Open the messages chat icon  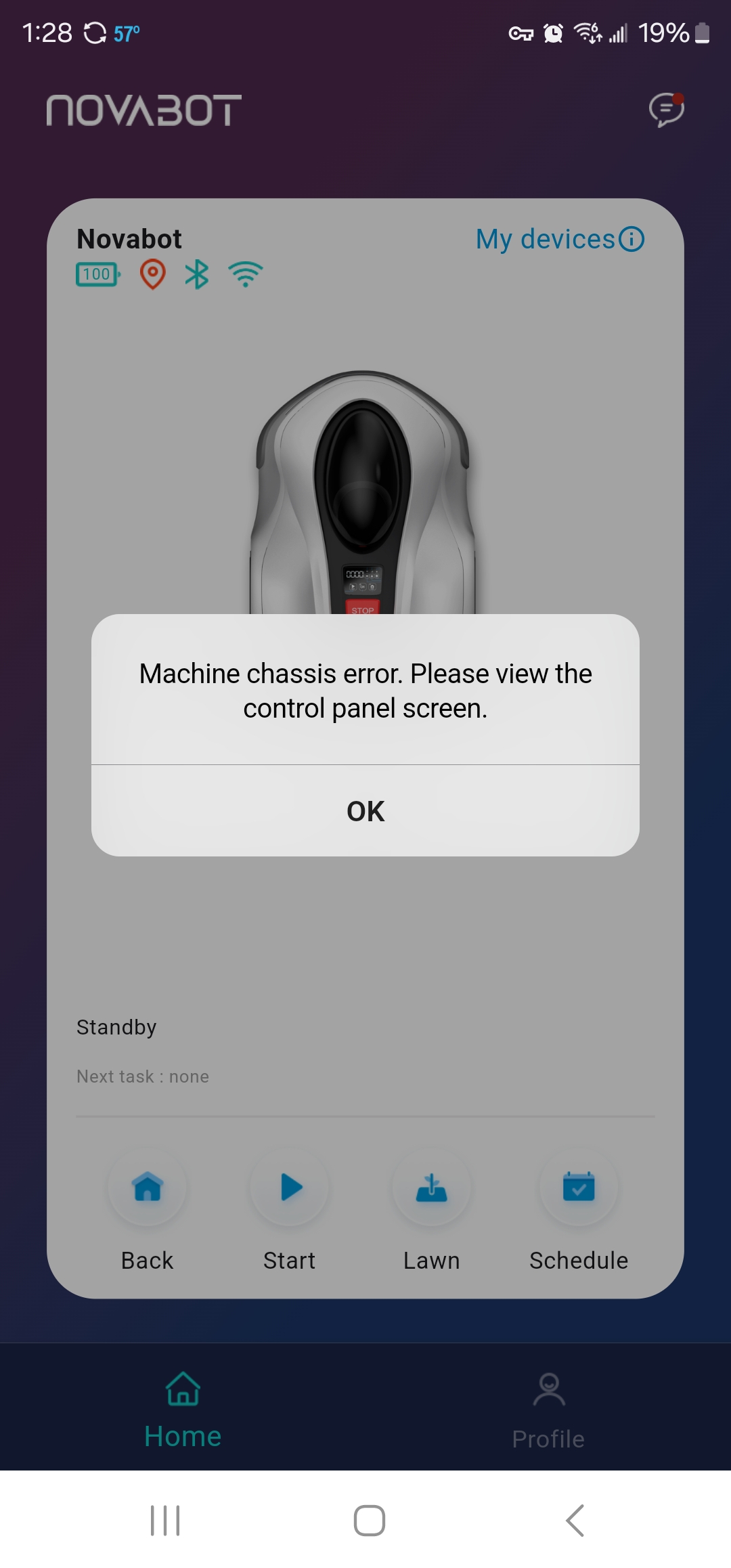[x=666, y=110]
